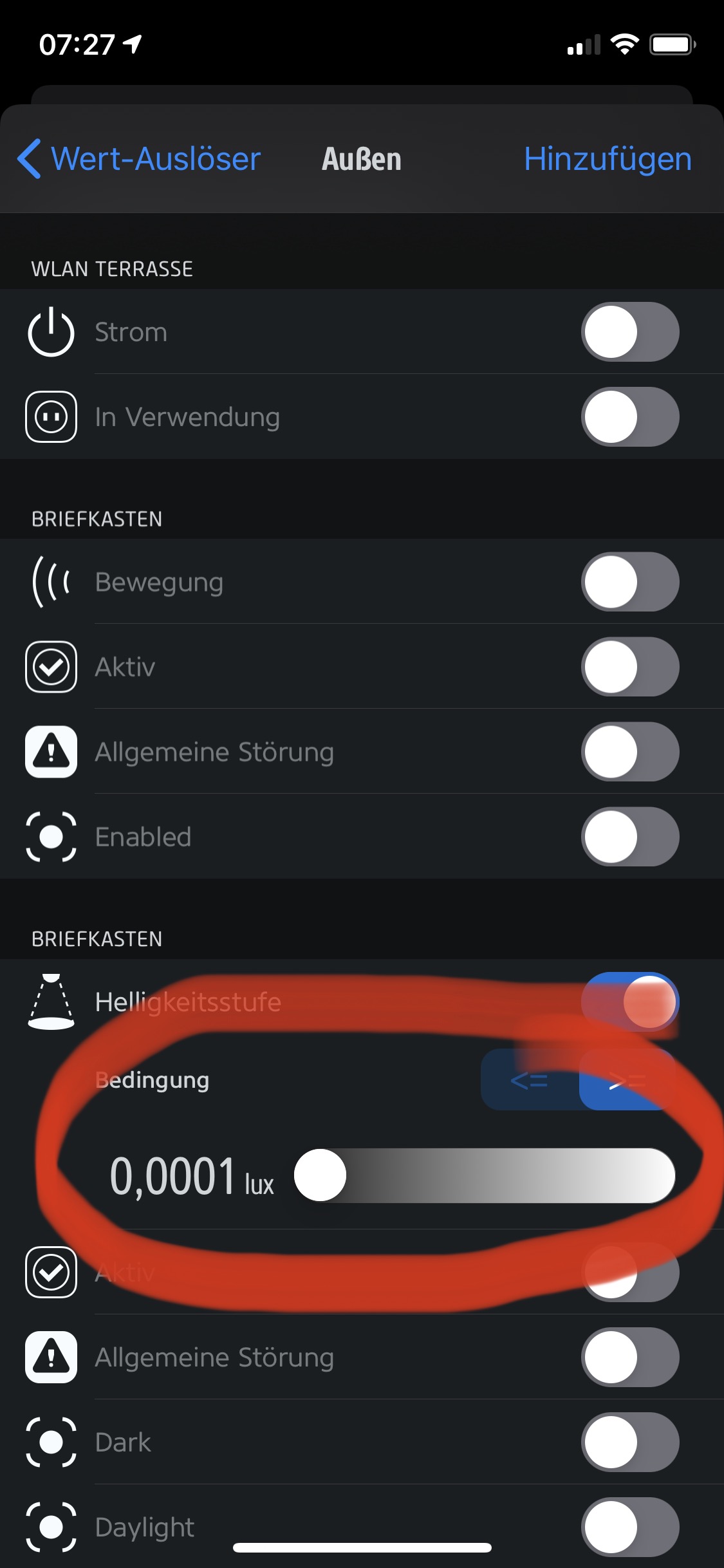This screenshot has height=1568, width=724.
Task: Toggle Strom under WLAN Terrasse
Action: point(629,332)
